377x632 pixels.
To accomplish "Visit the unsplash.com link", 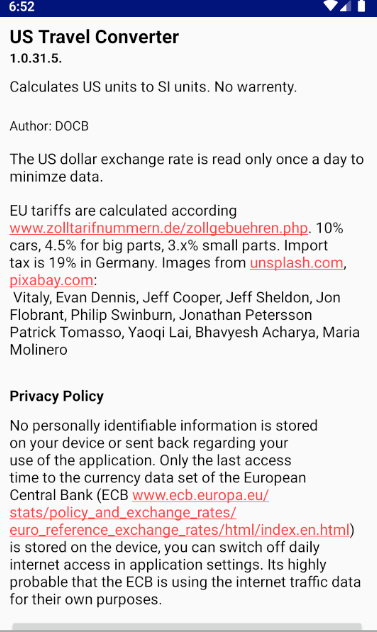I will click(x=297, y=263).
